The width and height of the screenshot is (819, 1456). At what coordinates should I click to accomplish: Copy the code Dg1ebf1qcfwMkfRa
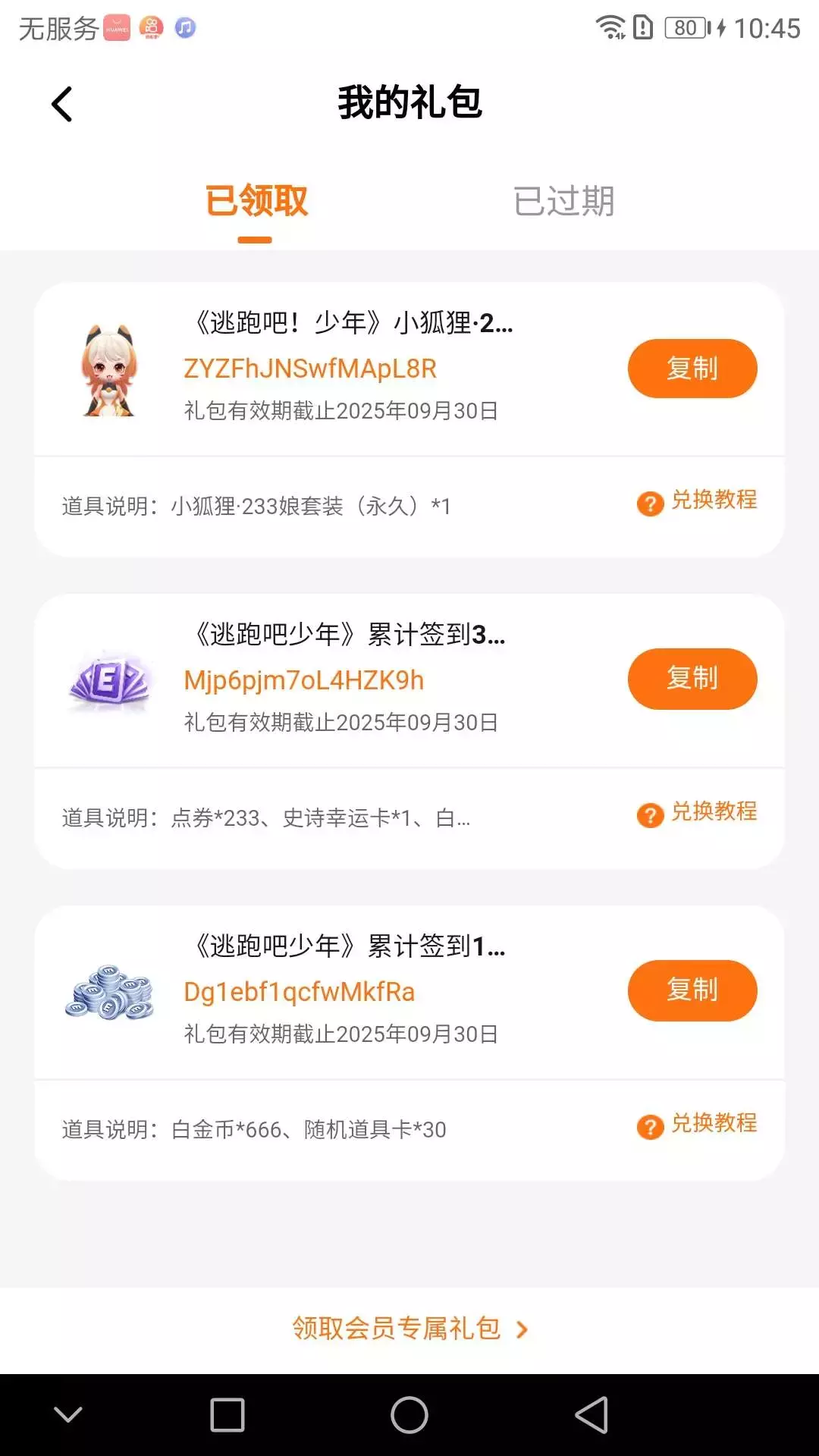point(692,990)
